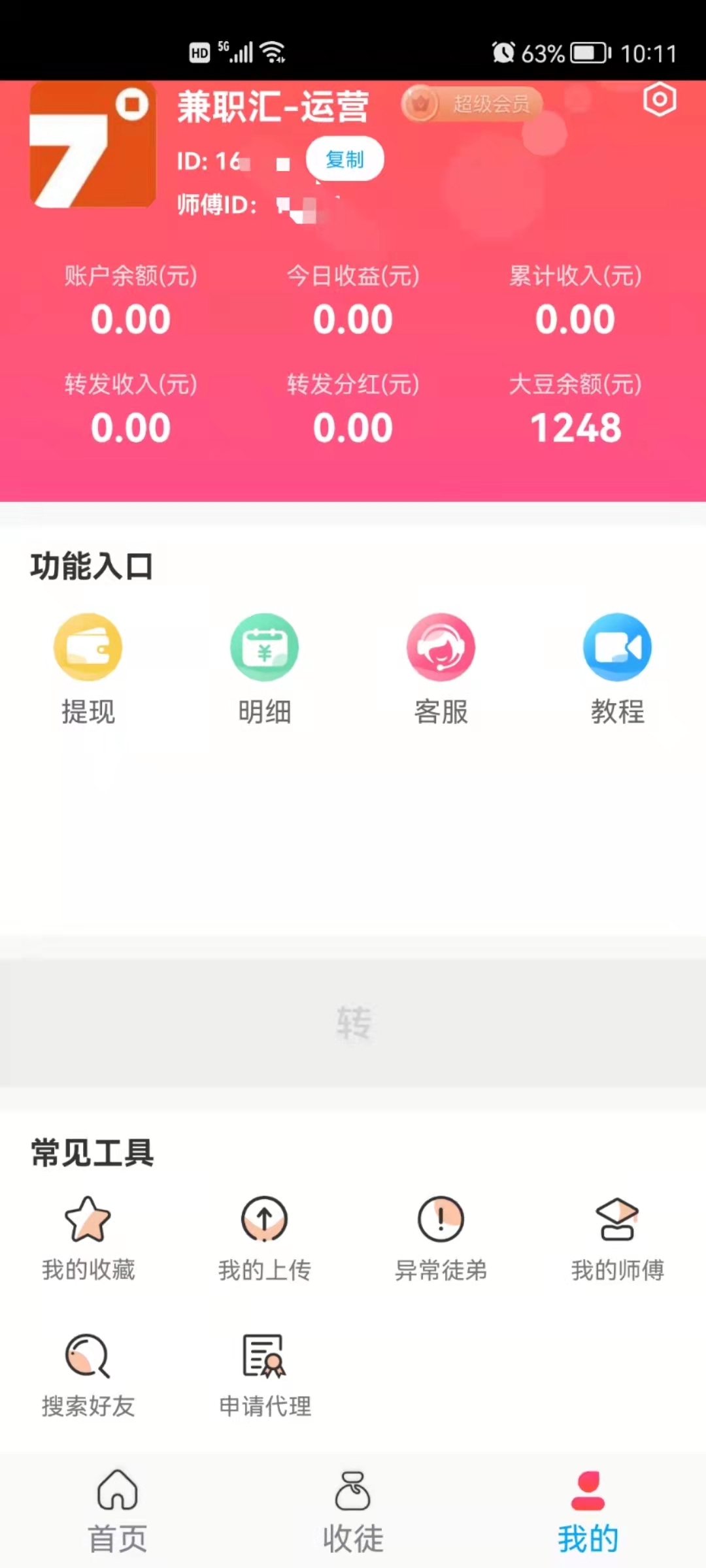Tap the 复制 copy ID button

tap(345, 159)
